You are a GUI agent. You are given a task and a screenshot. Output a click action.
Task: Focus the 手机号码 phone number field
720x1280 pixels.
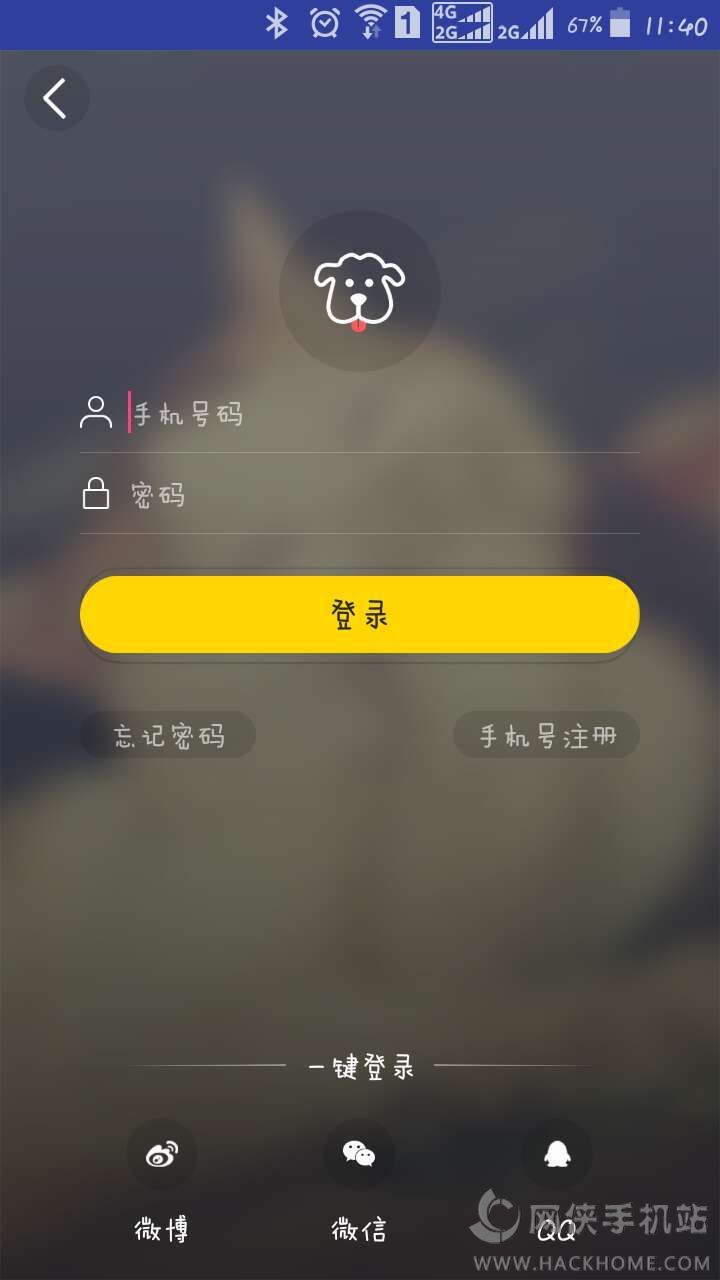tap(380, 414)
